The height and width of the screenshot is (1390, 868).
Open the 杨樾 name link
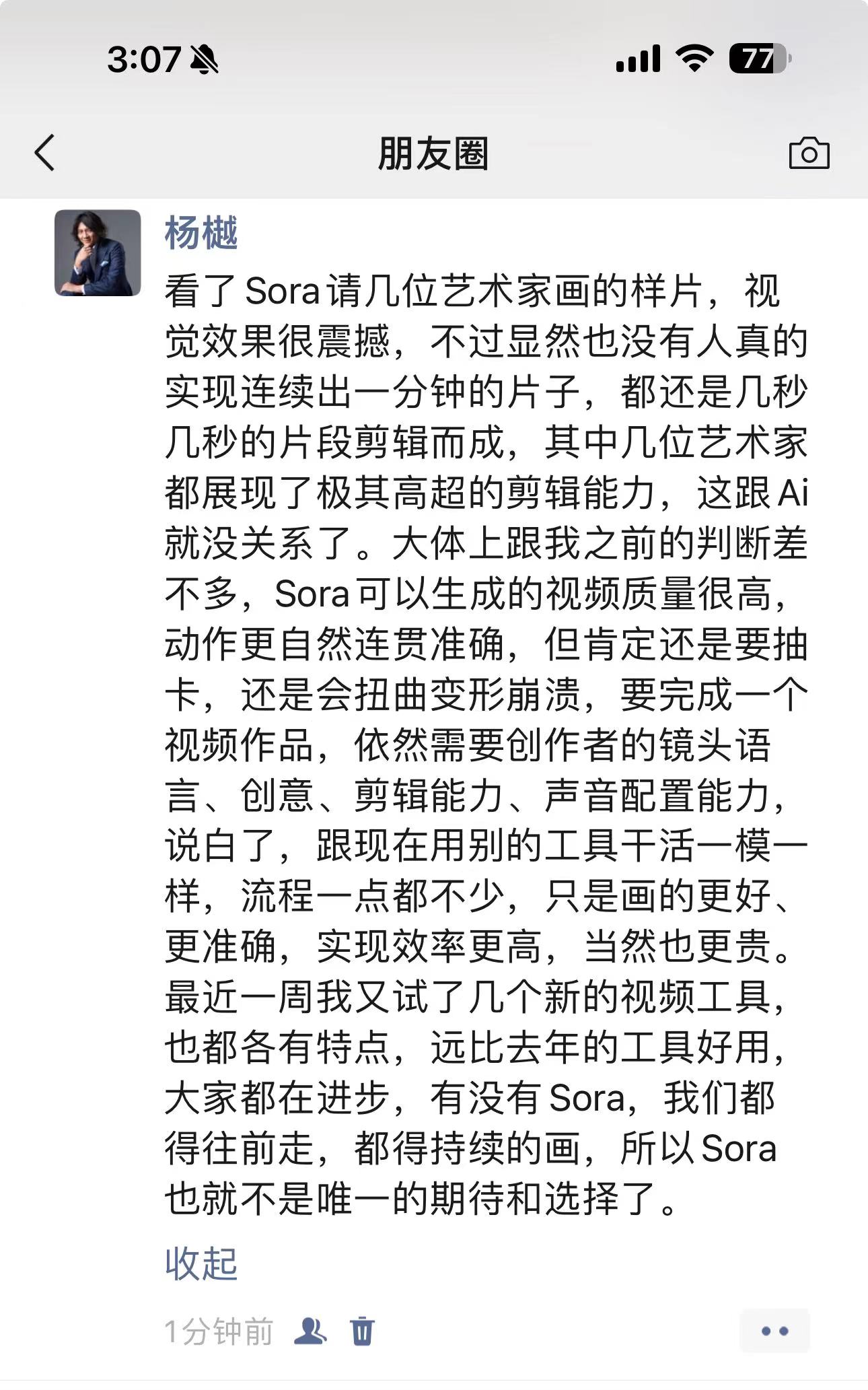(x=201, y=233)
